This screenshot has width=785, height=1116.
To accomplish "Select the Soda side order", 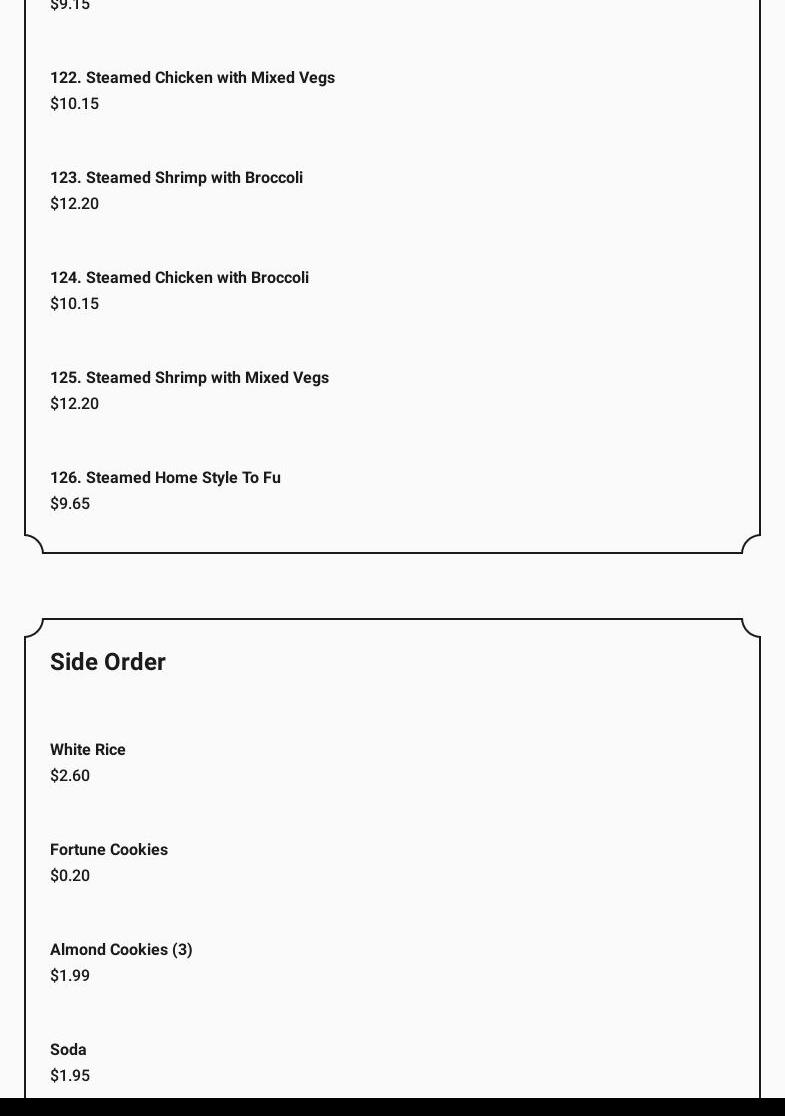I will 68,1050.
